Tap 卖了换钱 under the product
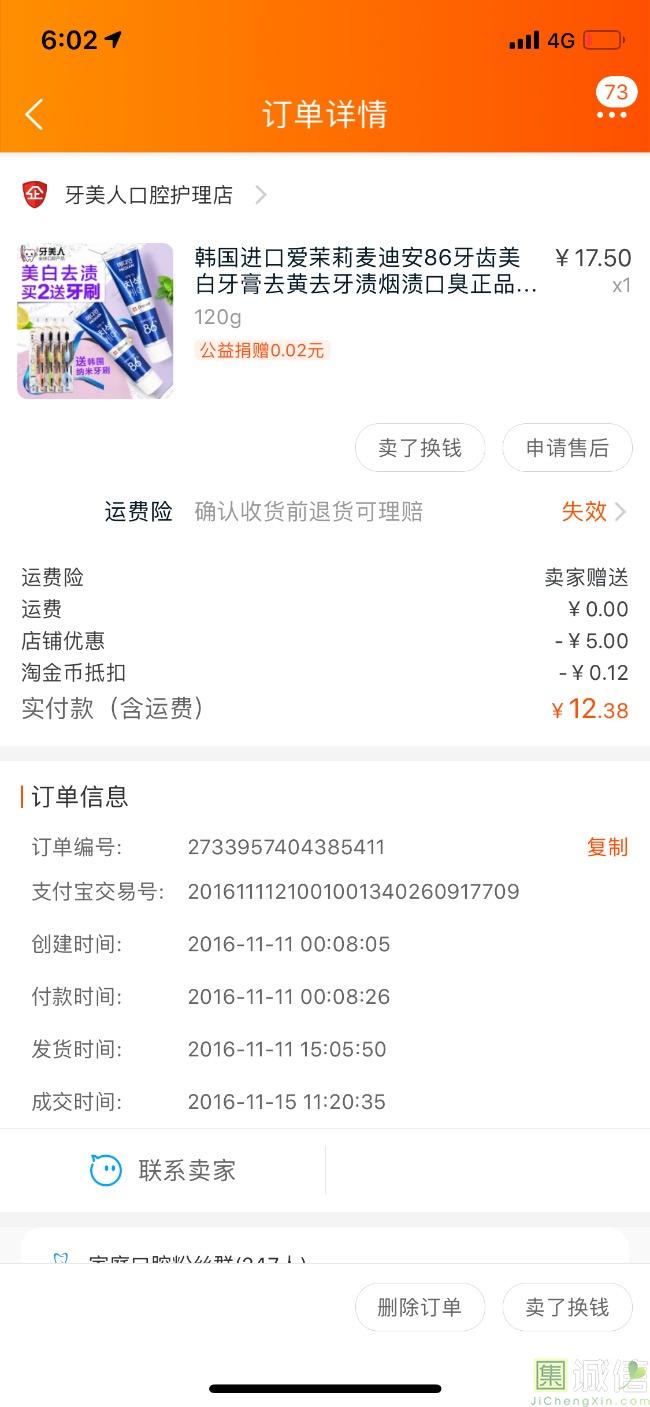 click(420, 448)
